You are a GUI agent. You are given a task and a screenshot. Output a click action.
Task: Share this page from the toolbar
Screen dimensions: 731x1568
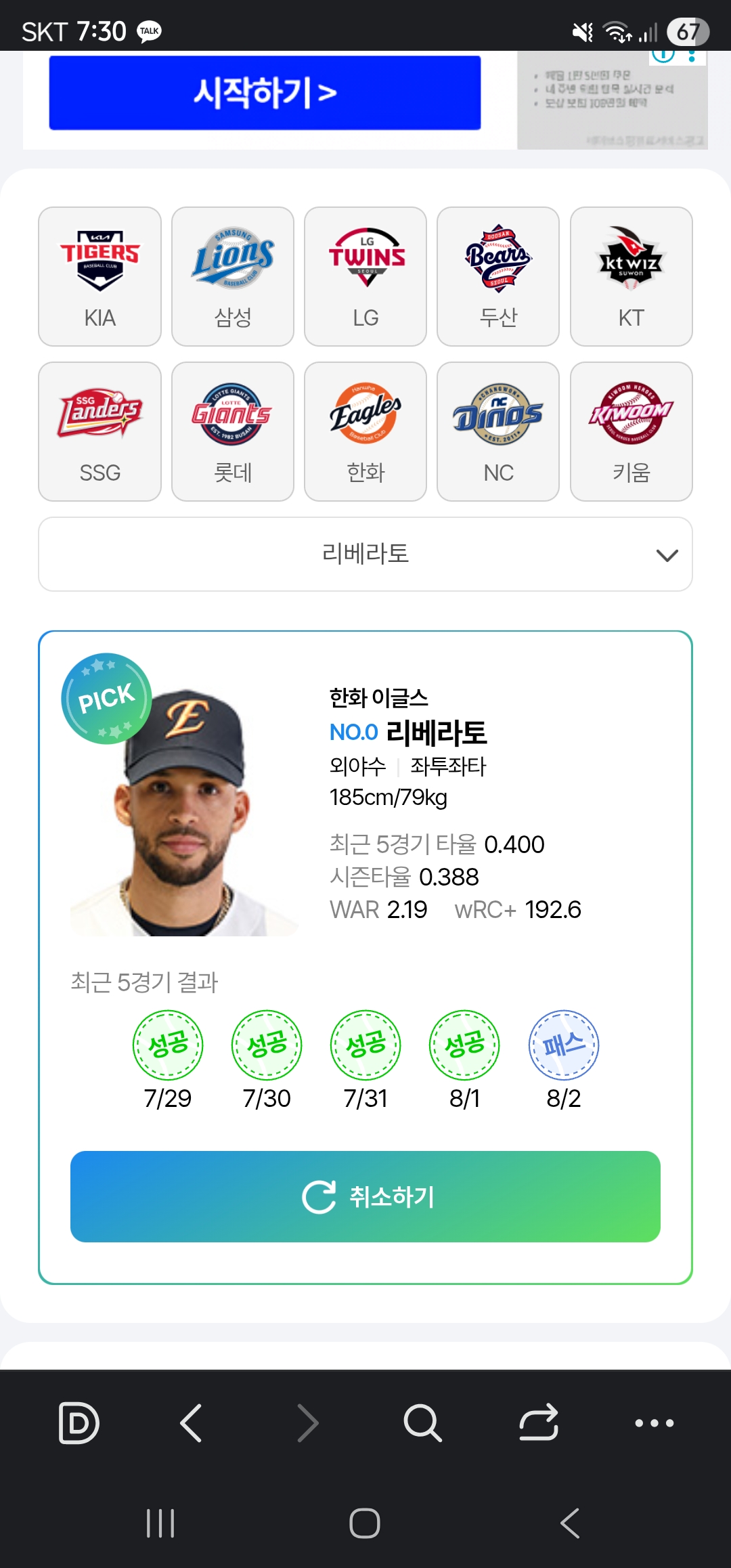(x=539, y=1422)
